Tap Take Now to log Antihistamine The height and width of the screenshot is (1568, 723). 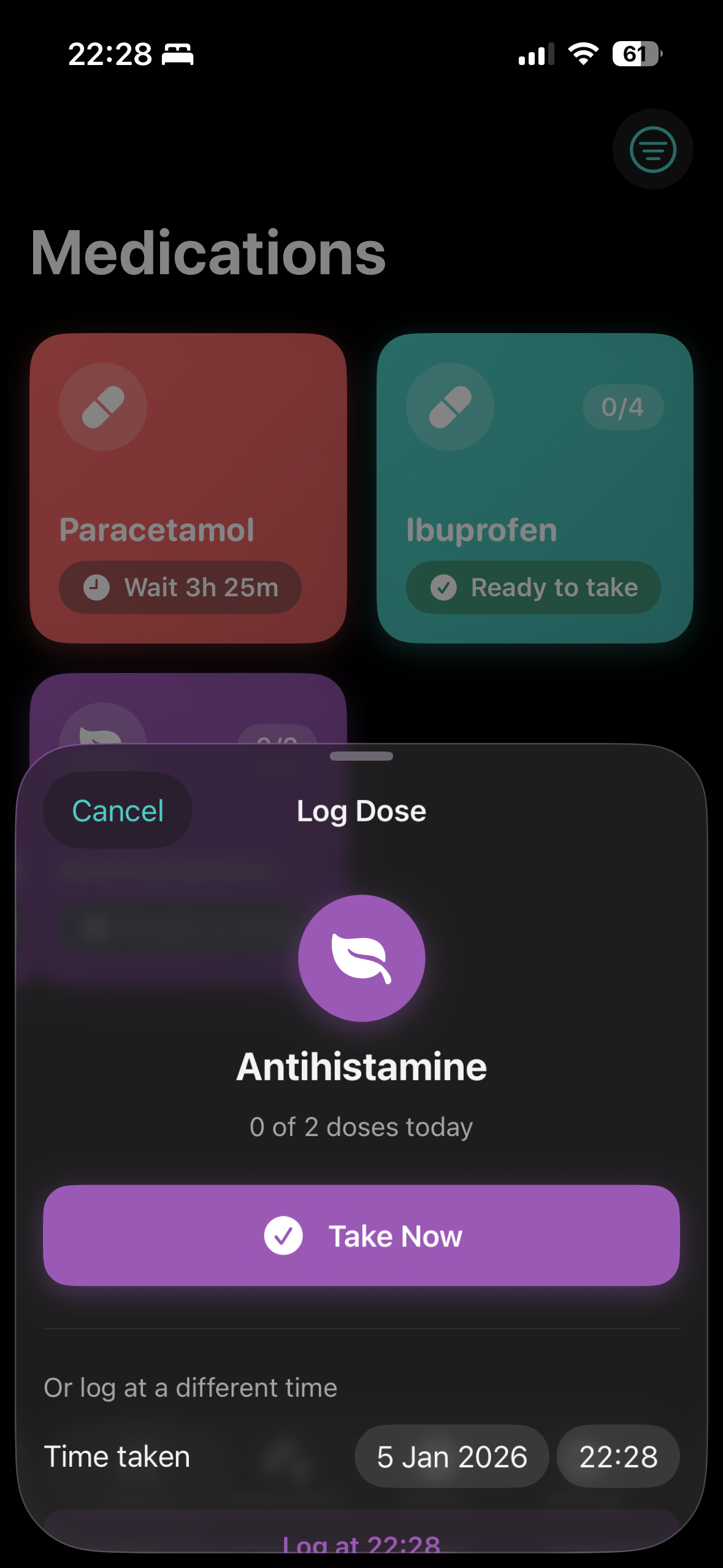[x=361, y=1236]
